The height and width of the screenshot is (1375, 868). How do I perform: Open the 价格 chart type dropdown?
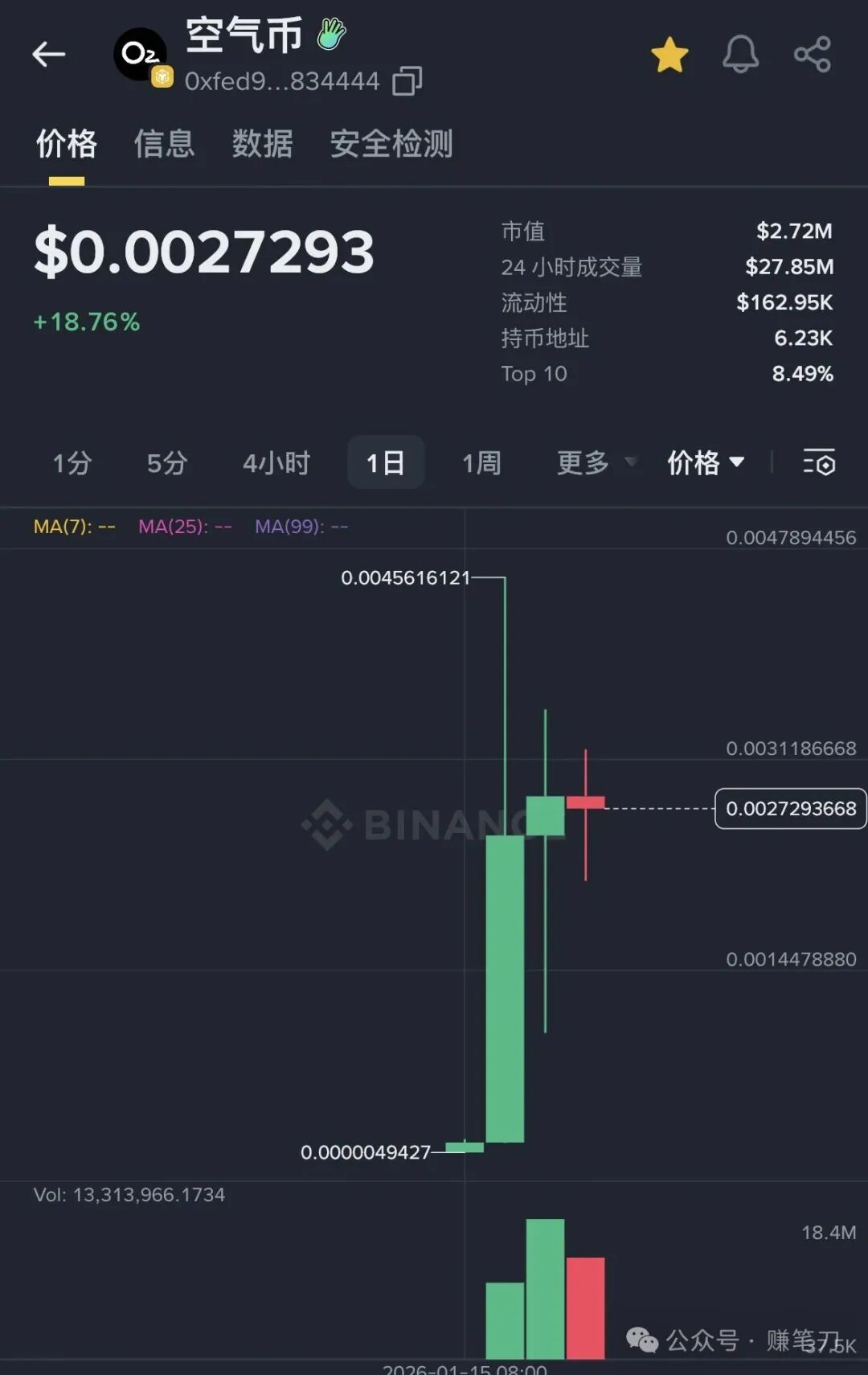pyautogui.click(x=706, y=463)
